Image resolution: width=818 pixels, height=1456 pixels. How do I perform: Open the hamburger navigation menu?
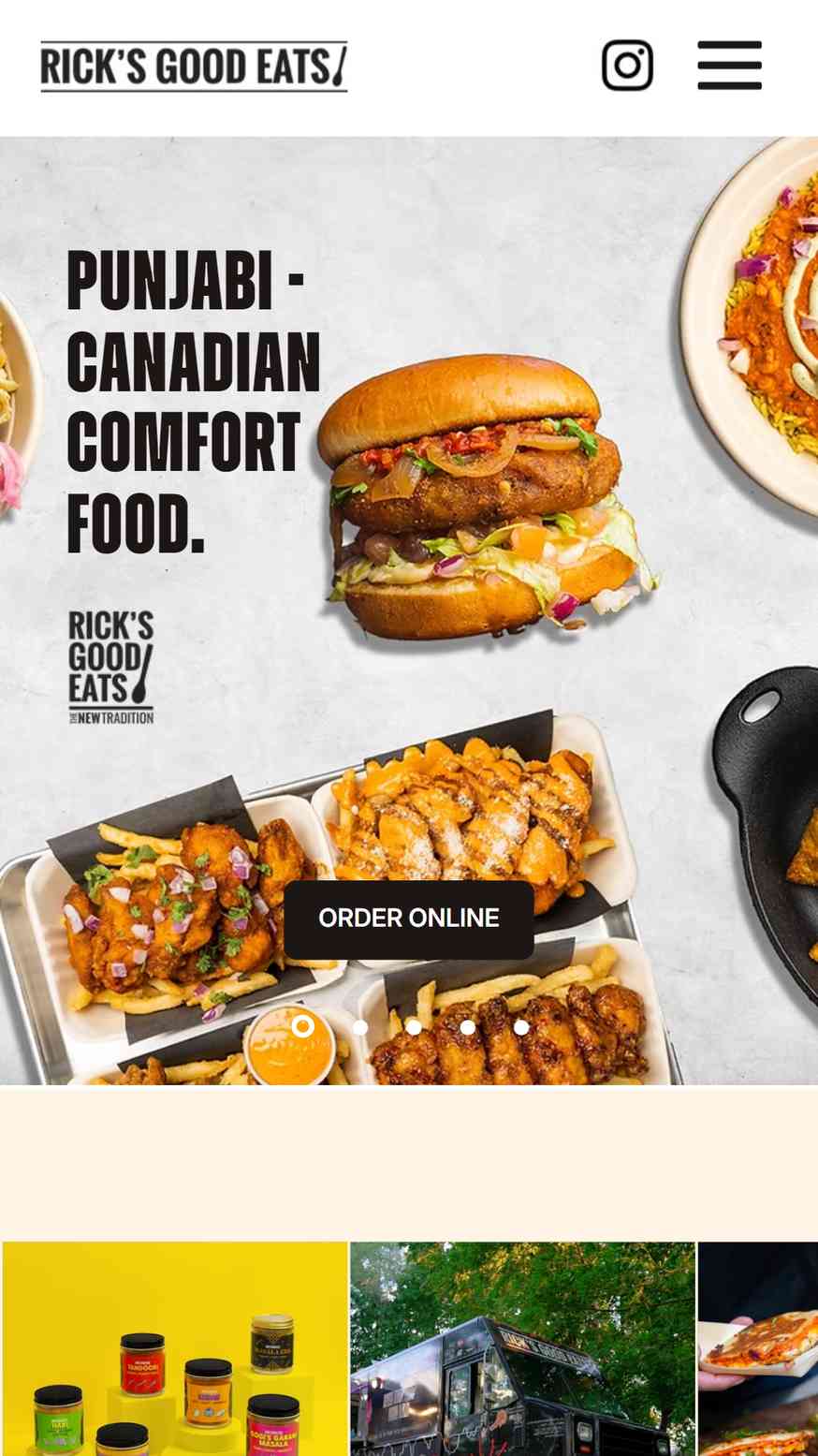pos(730,66)
